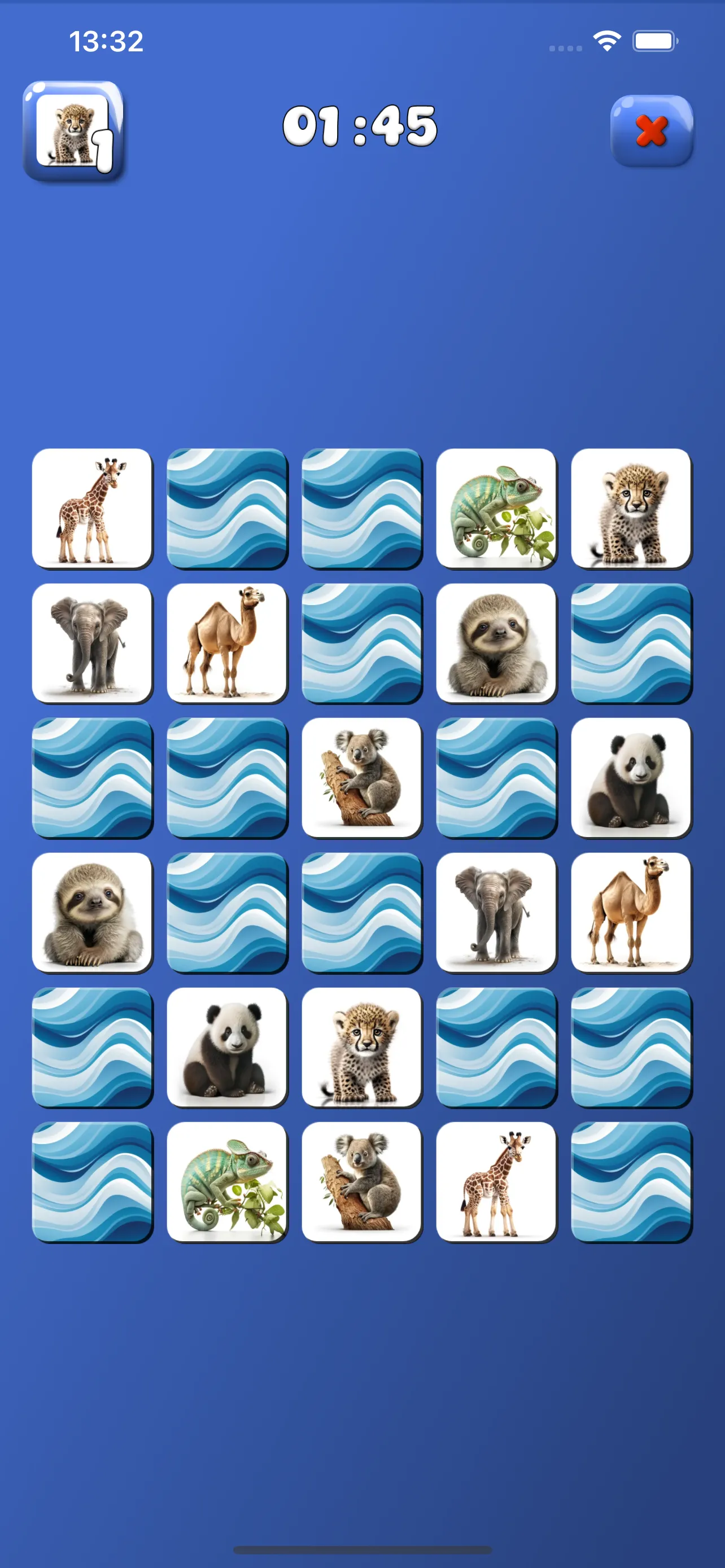725x1568 pixels.
Task: Flip the hidden card between camel and sloth
Action: [361, 643]
